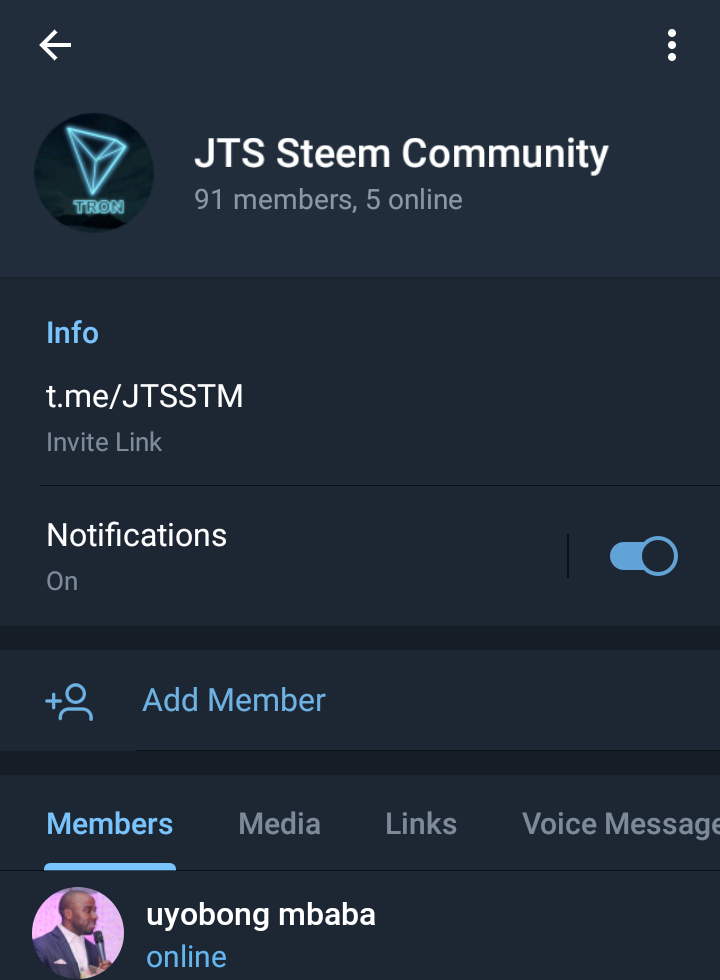Tap the group name JTS Steem Community
Image resolution: width=720 pixels, height=980 pixels.
[x=401, y=153]
